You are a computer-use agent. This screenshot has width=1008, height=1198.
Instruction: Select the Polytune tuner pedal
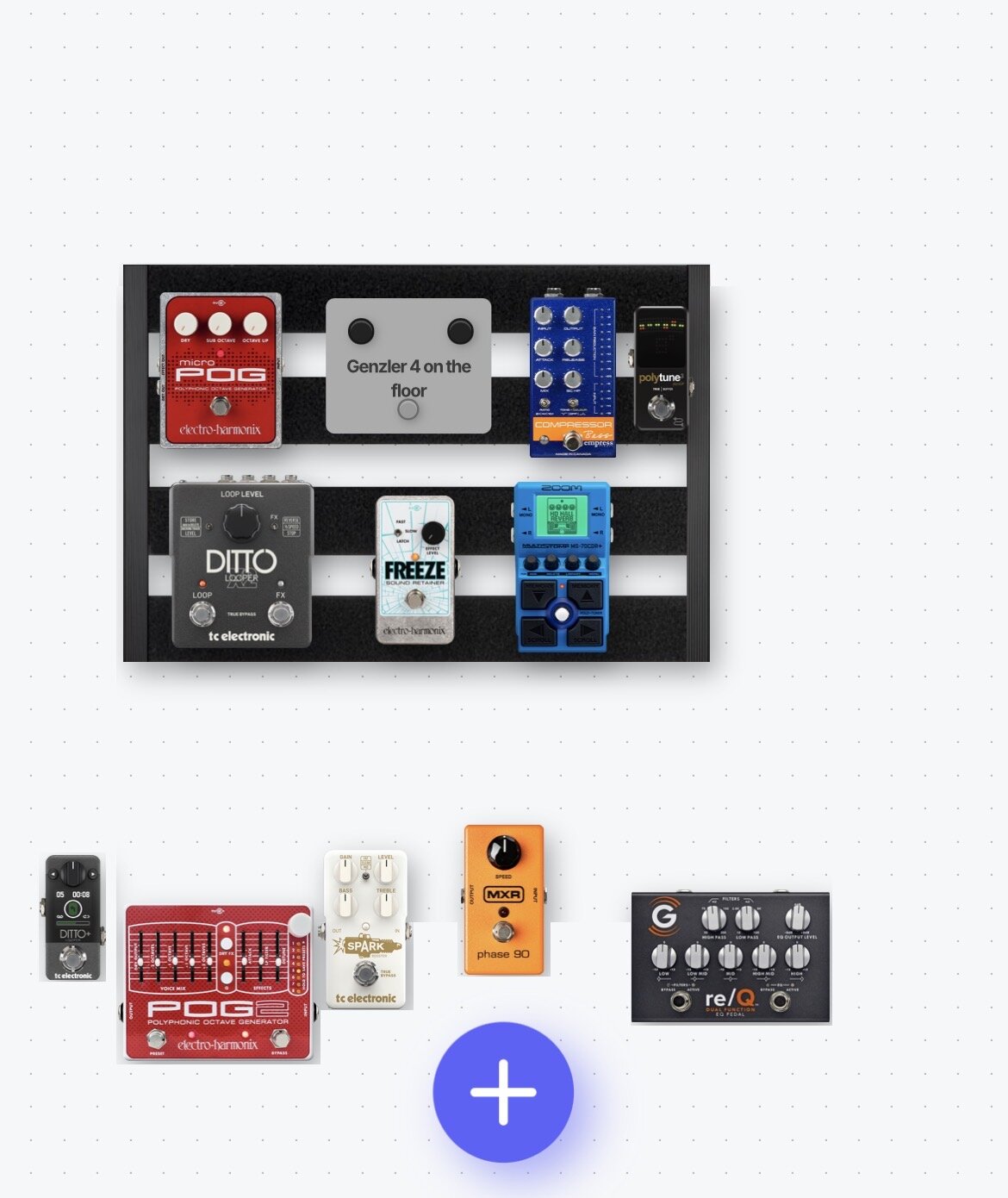(661, 369)
